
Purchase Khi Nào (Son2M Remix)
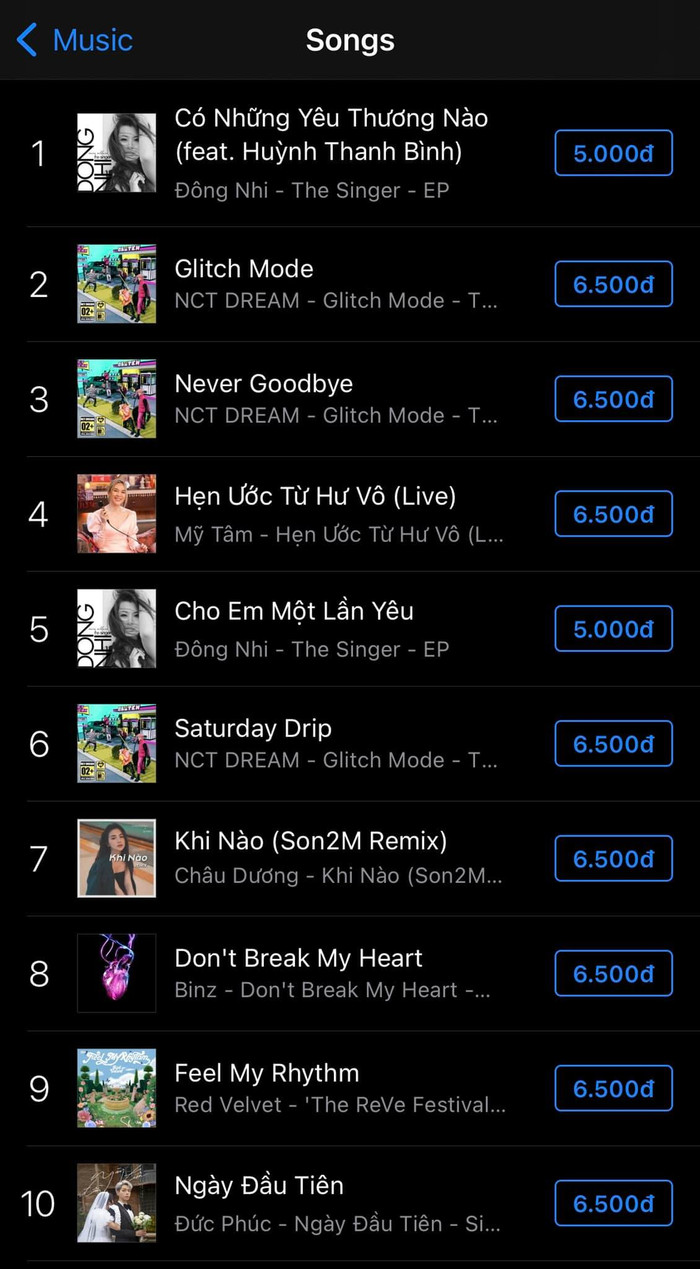tap(613, 859)
